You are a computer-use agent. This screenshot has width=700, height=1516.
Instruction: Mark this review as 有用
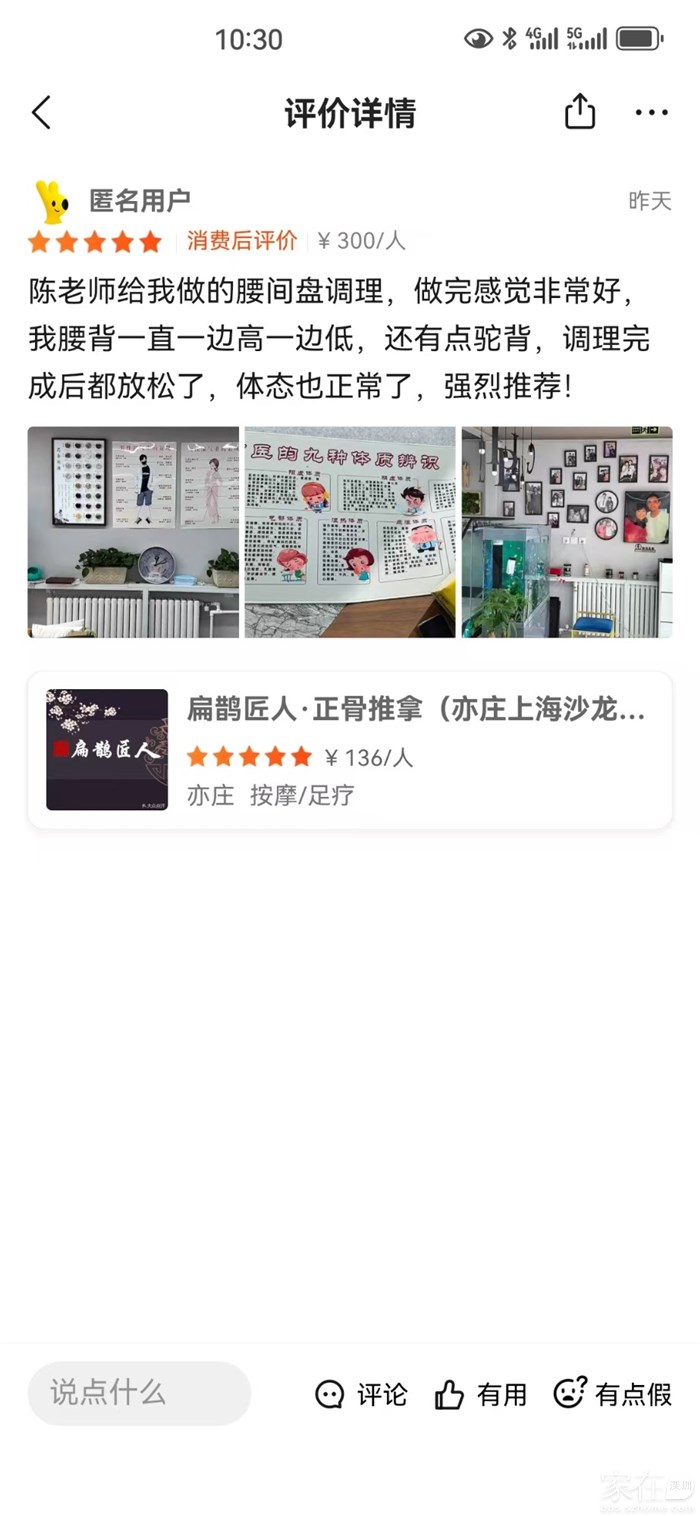click(x=481, y=1394)
